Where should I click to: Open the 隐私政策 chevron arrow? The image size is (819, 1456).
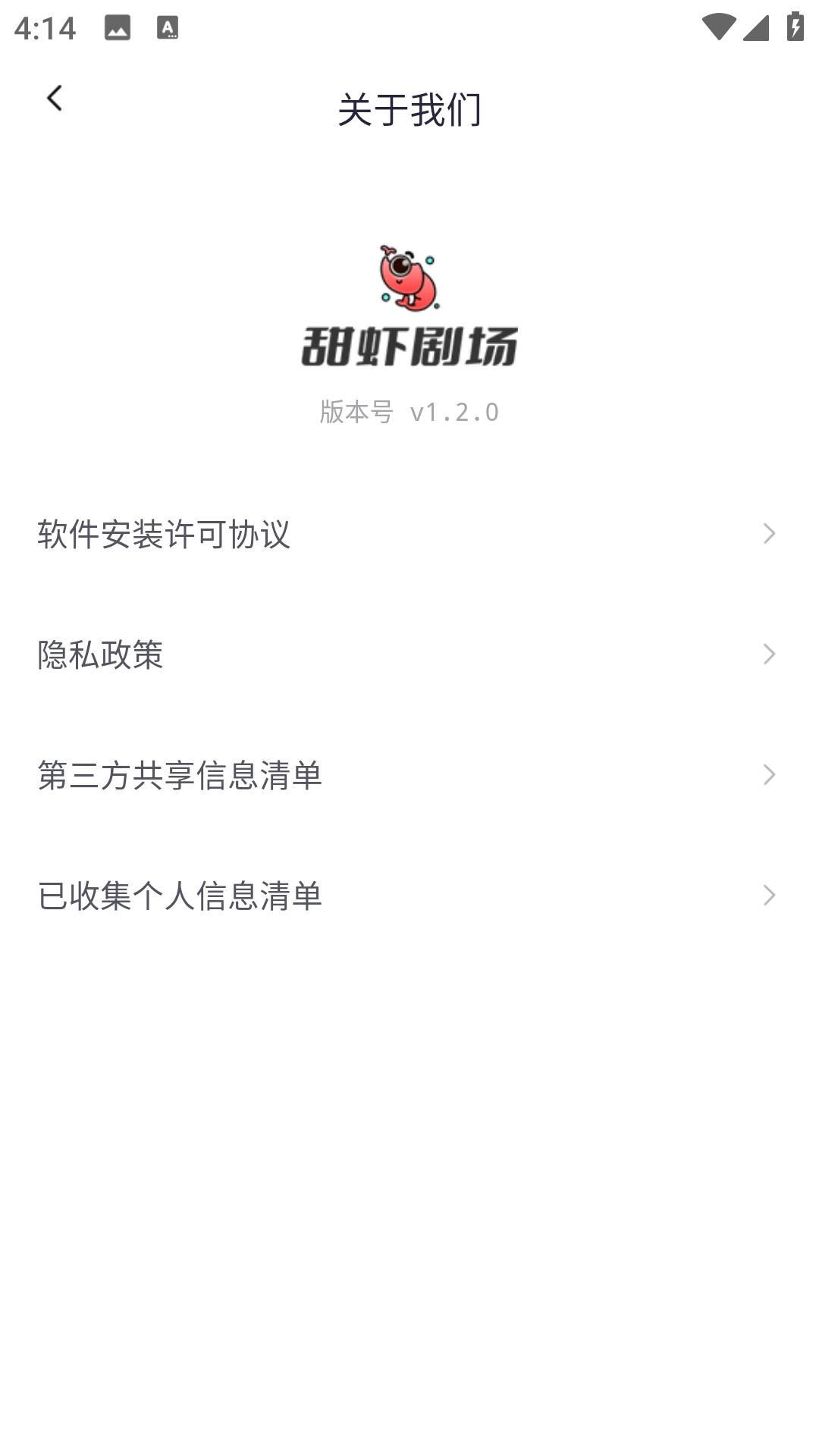click(x=771, y=654)
